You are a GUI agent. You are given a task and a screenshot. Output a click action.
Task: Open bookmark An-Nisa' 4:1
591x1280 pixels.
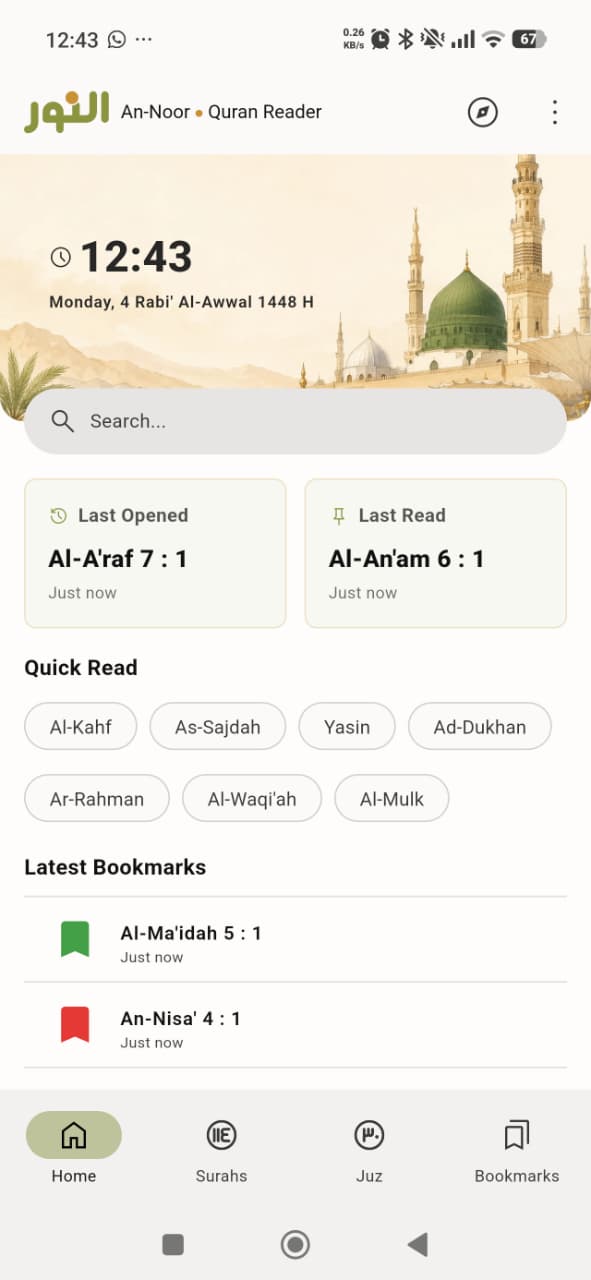[x=295, y=1026]
